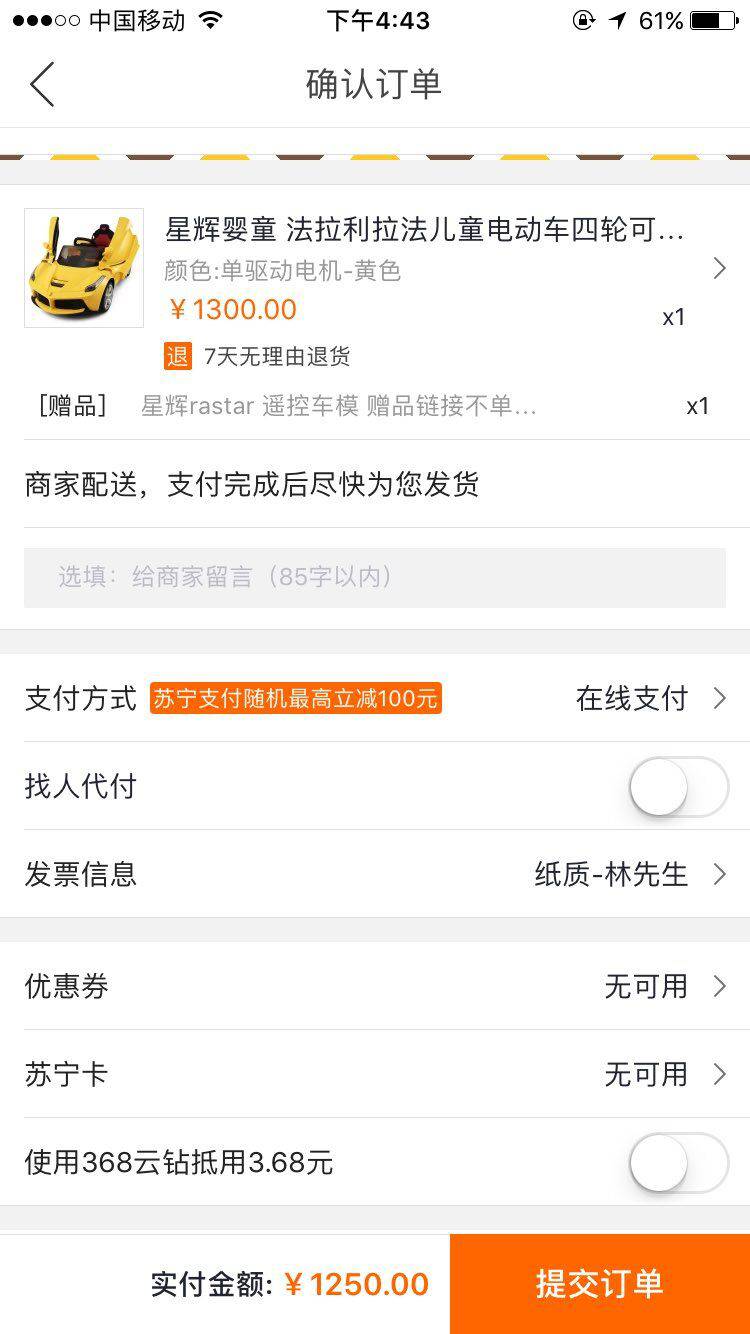The image size is (750, 1334).
Task: Tap the back arrow to leave order confirmation
Action: click(40, 84)
